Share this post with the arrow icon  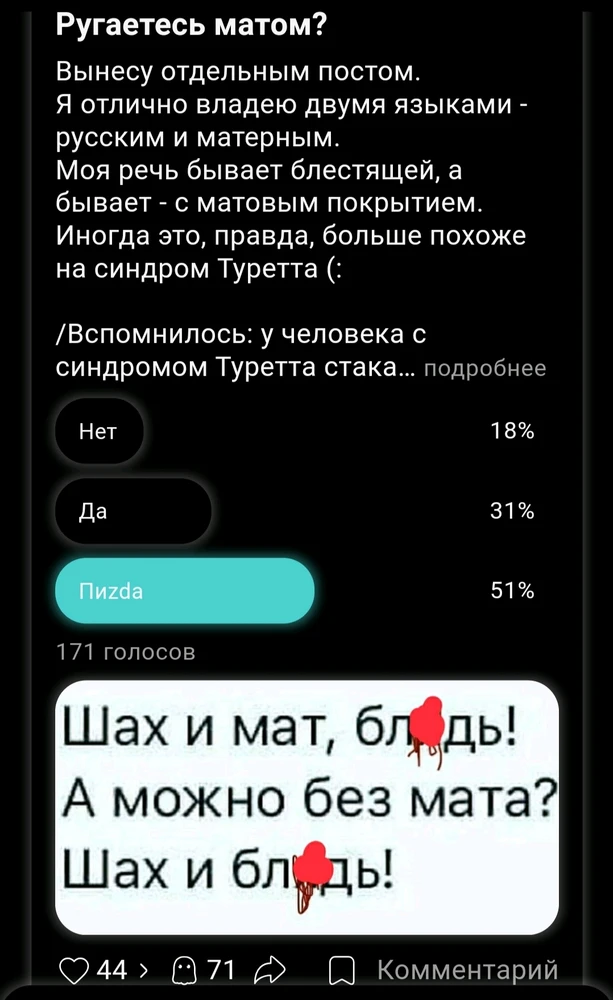(271, 969)
